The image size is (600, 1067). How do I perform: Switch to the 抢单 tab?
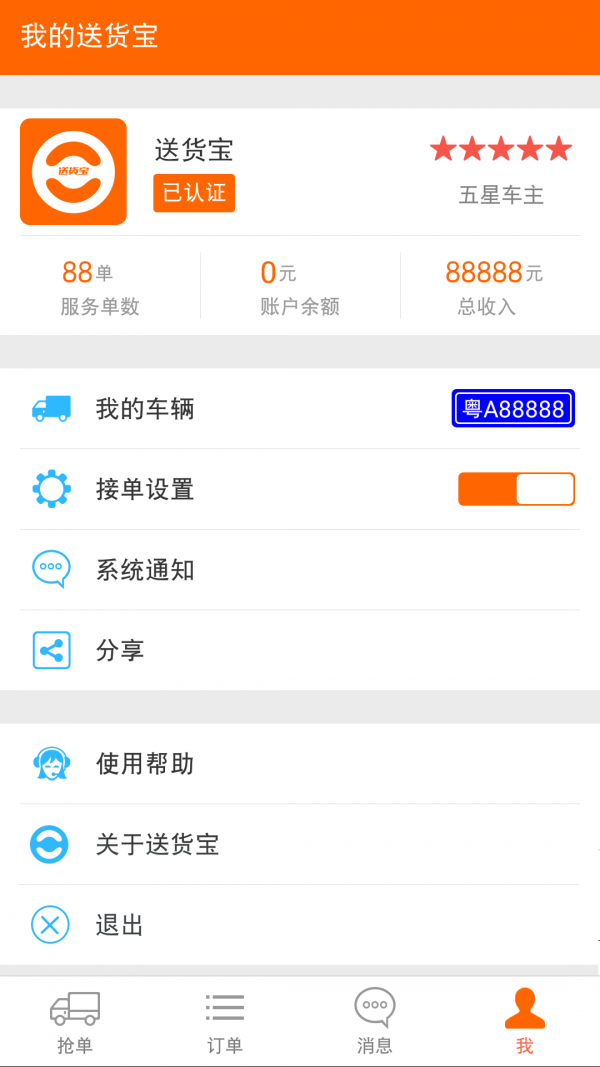pos(75,1022)
